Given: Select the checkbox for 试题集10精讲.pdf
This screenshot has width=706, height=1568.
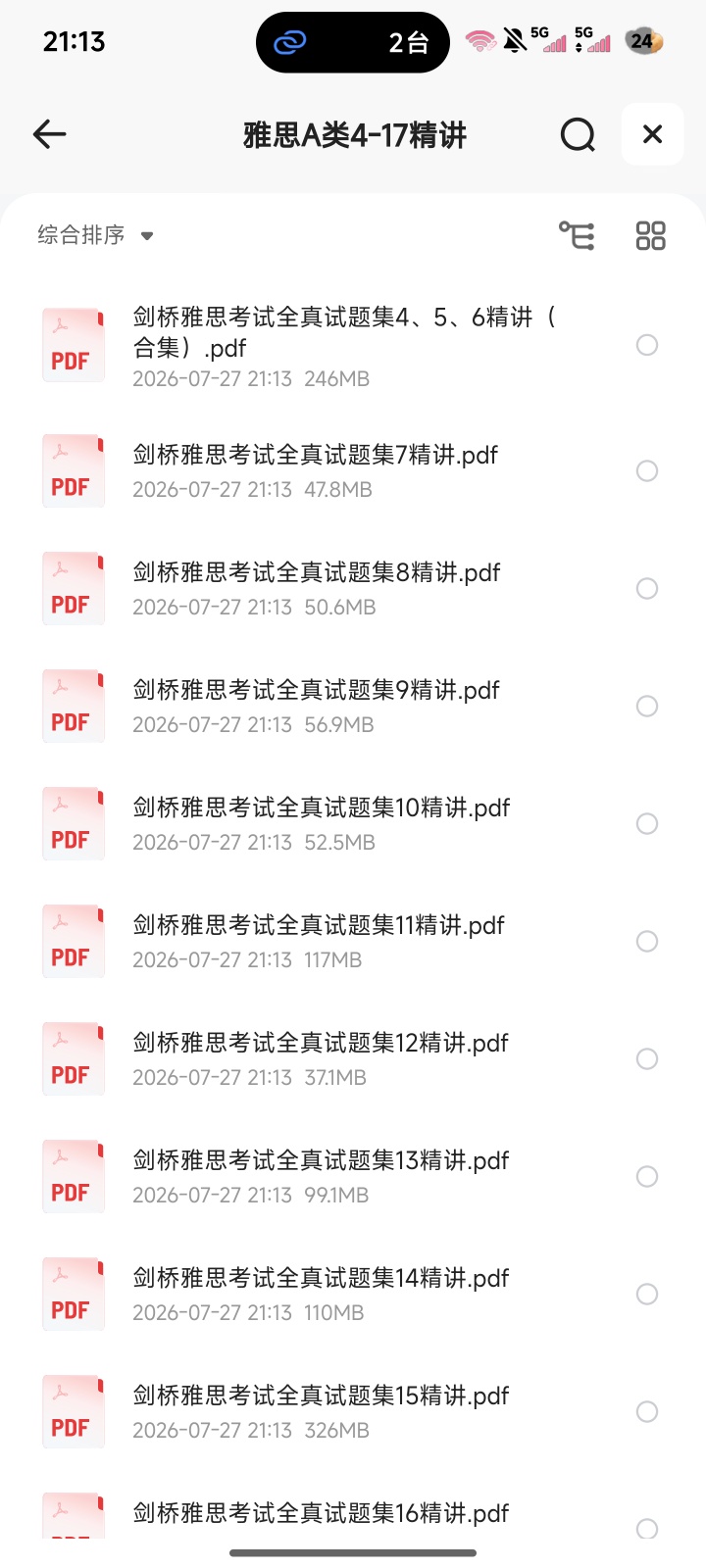Looking at the screenshot, I should (x=647, y=823).
